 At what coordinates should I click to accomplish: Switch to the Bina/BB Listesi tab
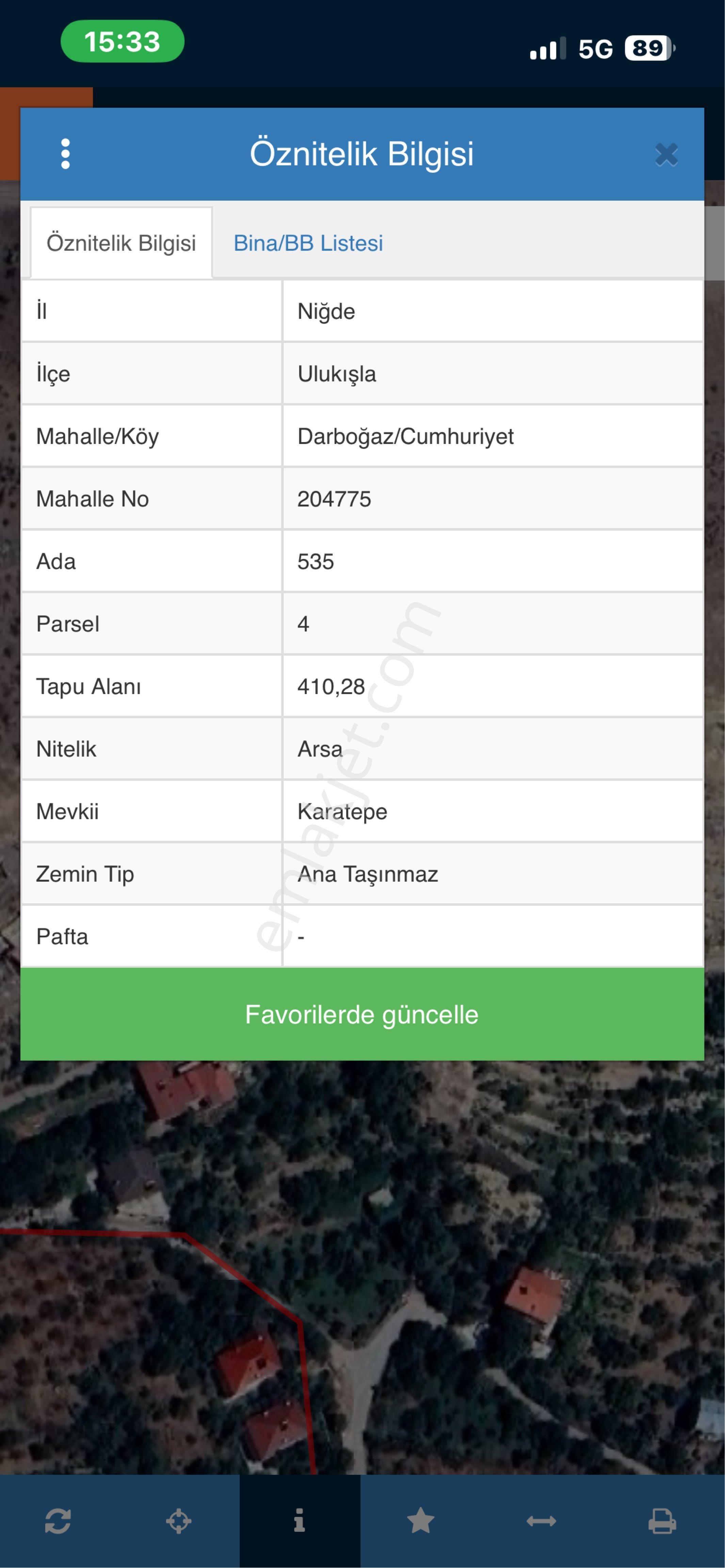point(308,243)
